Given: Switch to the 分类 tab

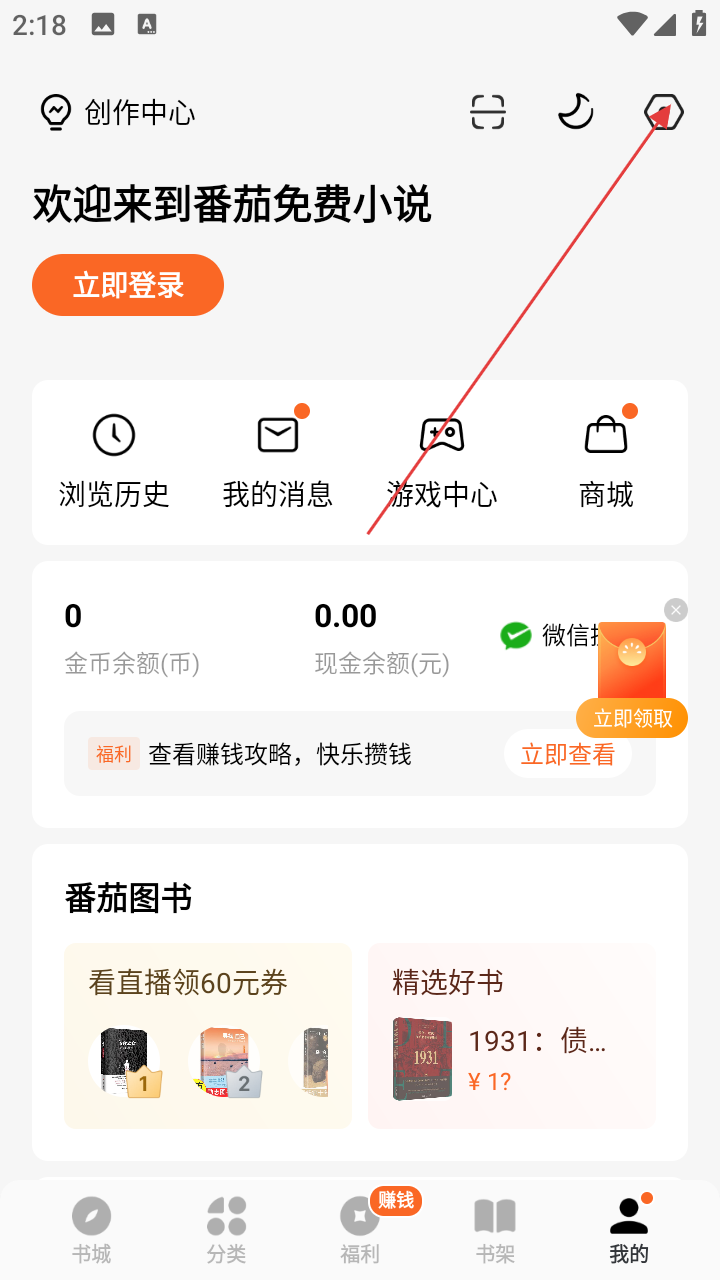Looking at the screenshot, I should coord(226,1230).
